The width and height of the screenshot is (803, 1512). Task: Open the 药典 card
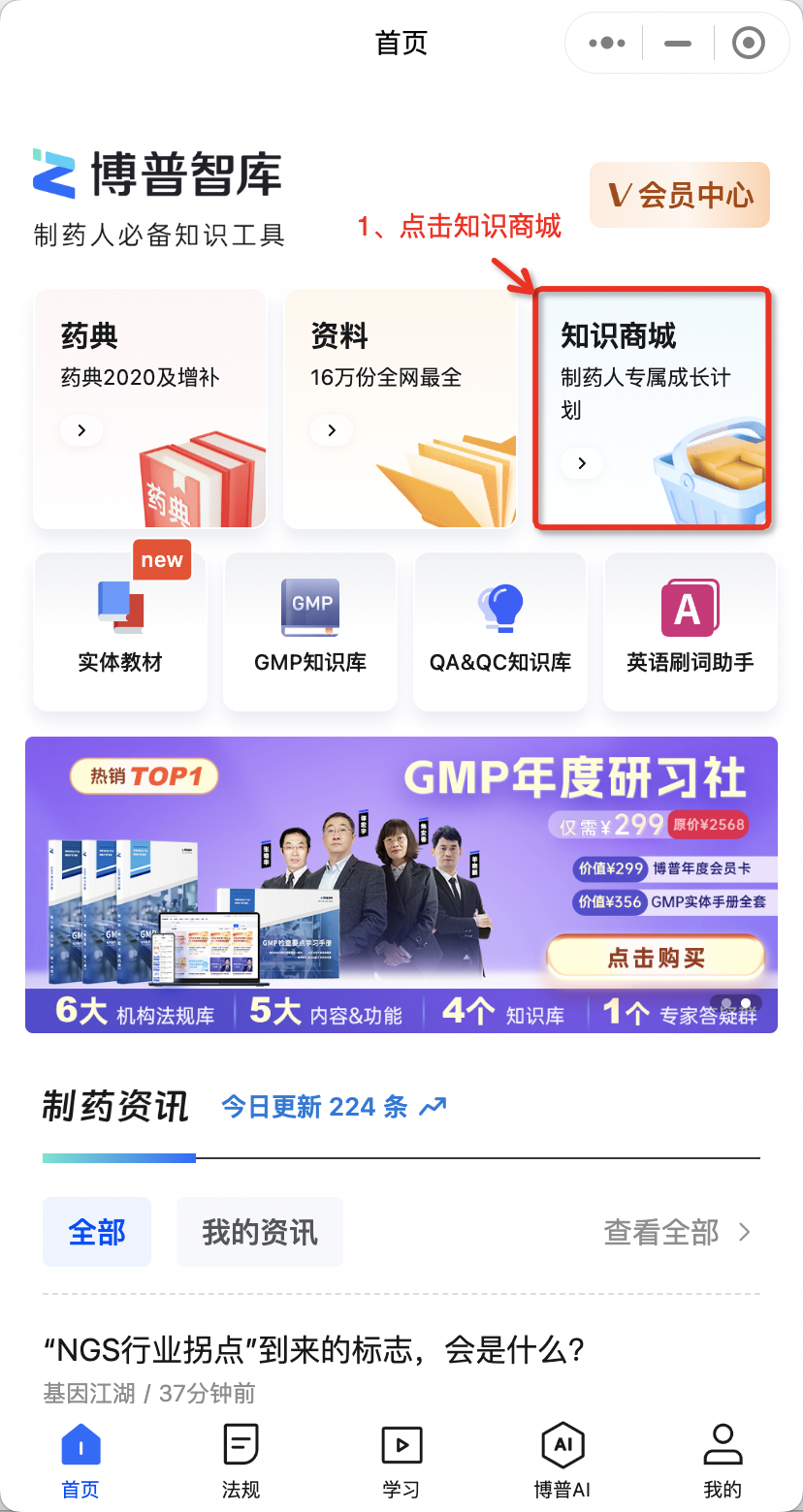pyautogui.click(x=149, y=408)
